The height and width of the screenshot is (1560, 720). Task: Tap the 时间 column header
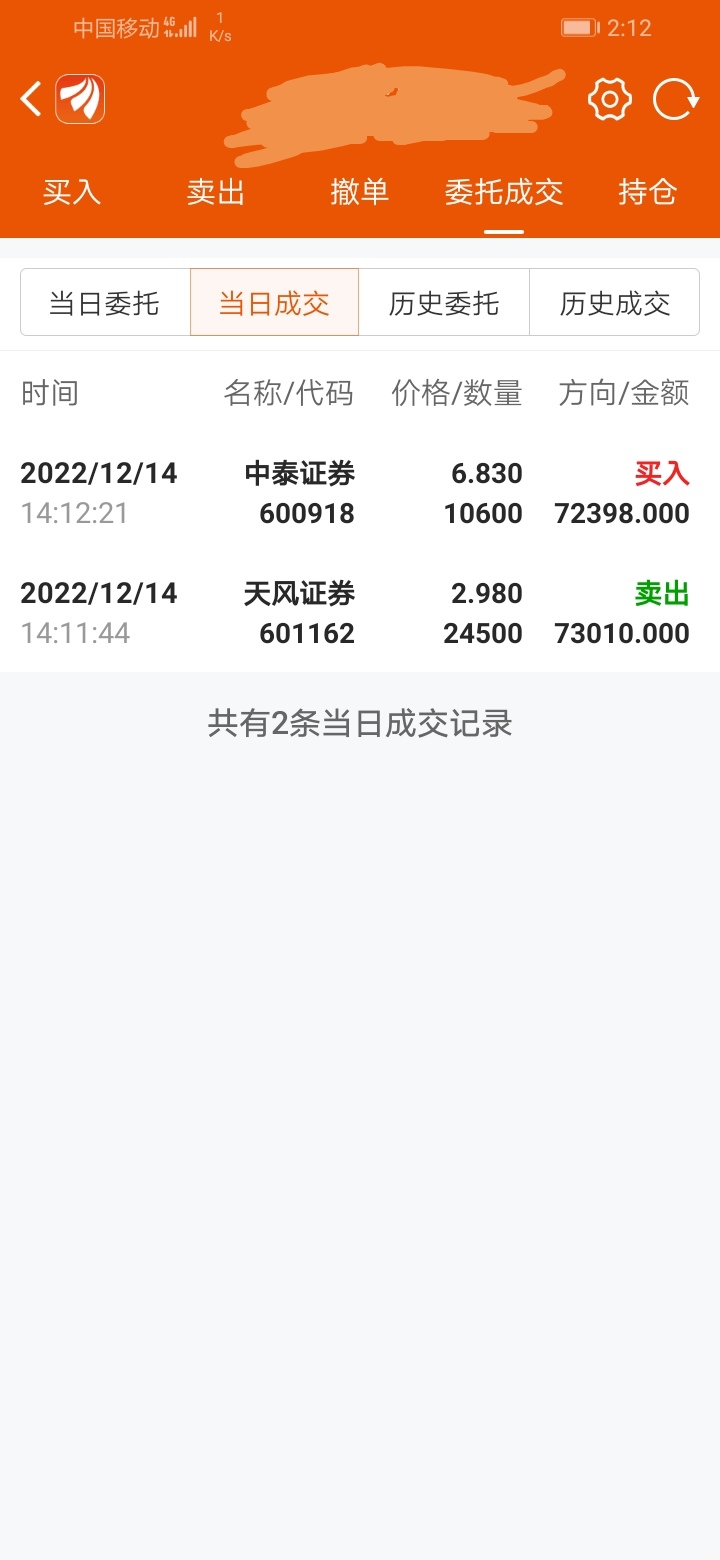tap(48, 393)
